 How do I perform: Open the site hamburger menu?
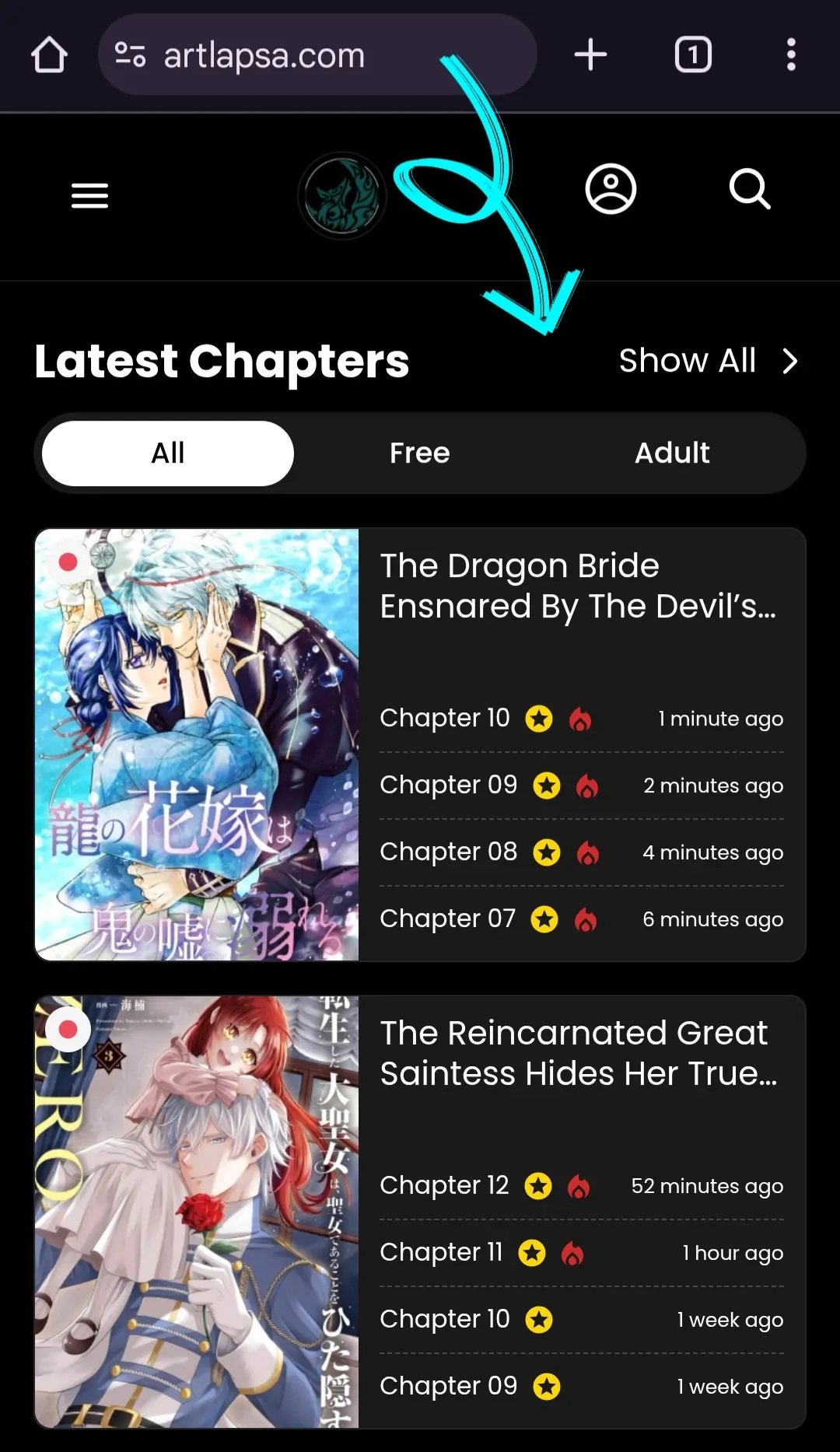pyautogui.click(x=89, y=195)
